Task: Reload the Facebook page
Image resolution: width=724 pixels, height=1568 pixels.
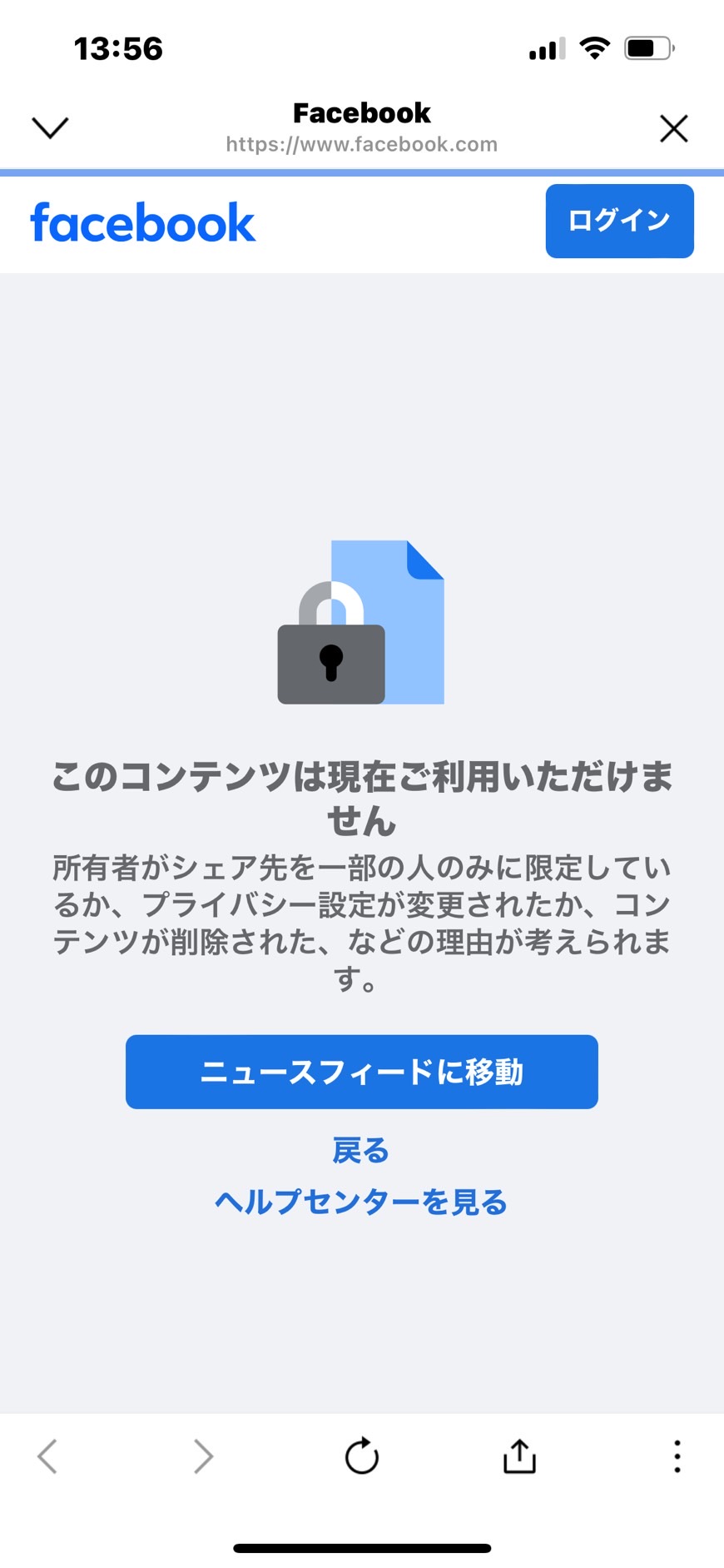Action: (362, 1456)
